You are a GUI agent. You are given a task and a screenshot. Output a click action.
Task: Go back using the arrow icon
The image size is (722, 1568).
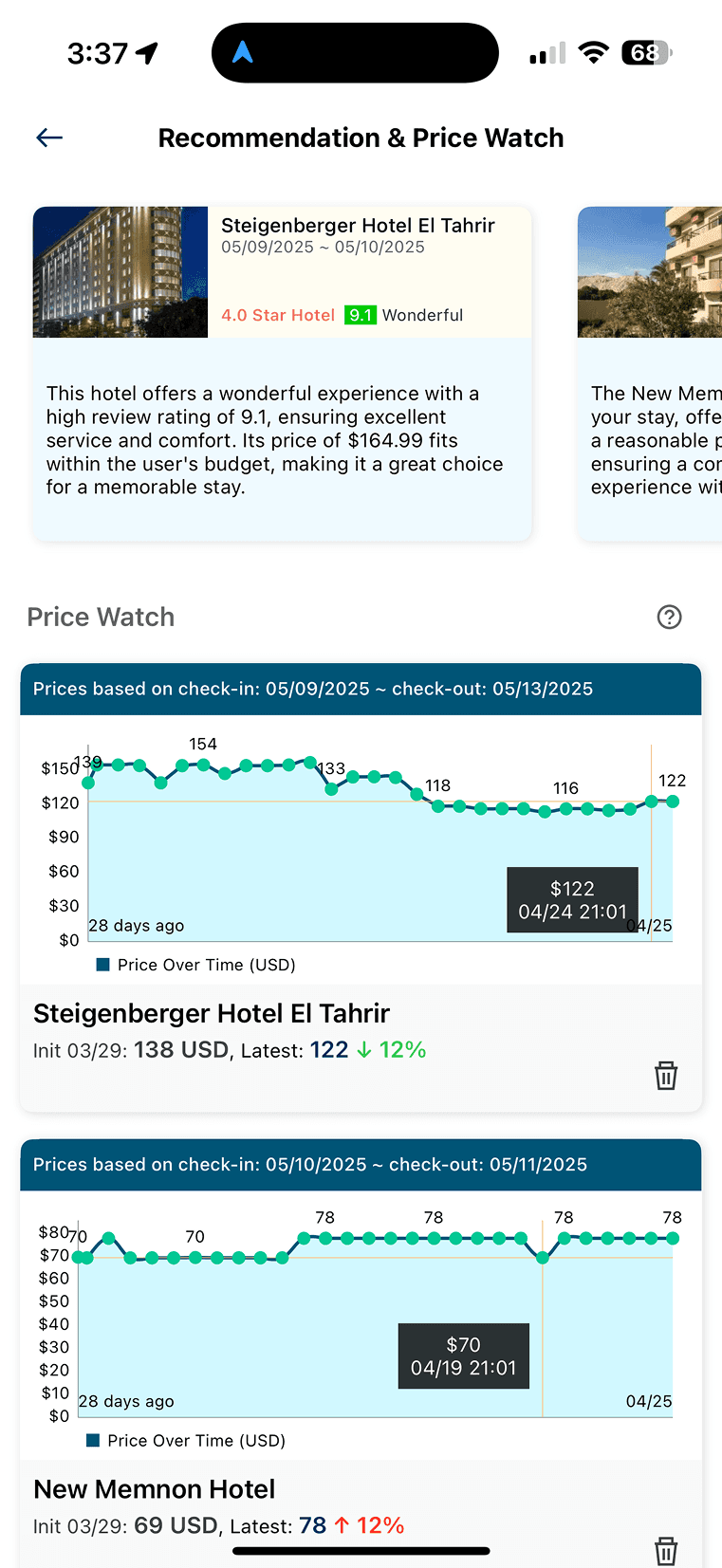click(49, 138)
